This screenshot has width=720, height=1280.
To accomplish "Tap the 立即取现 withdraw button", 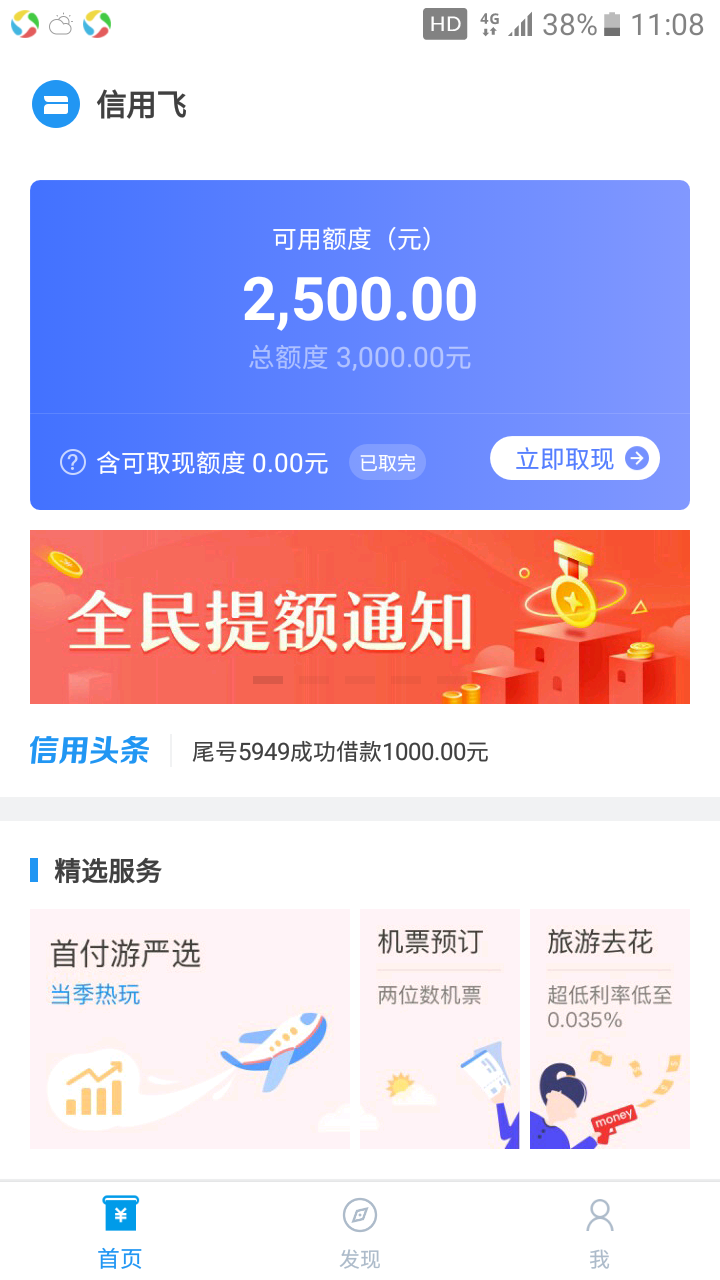I will coord(575,459).
